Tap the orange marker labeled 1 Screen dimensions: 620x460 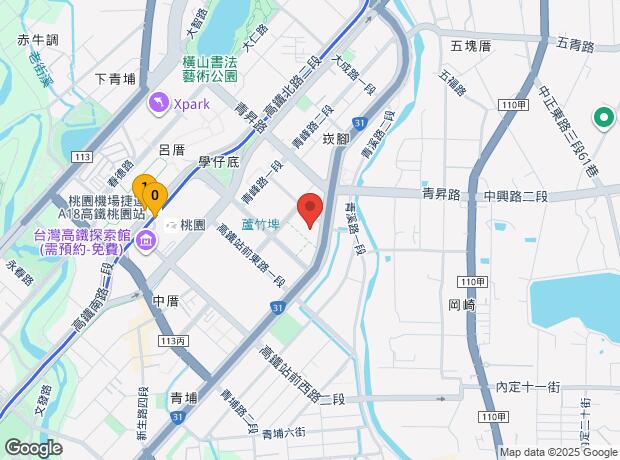[x=140, y=187]
